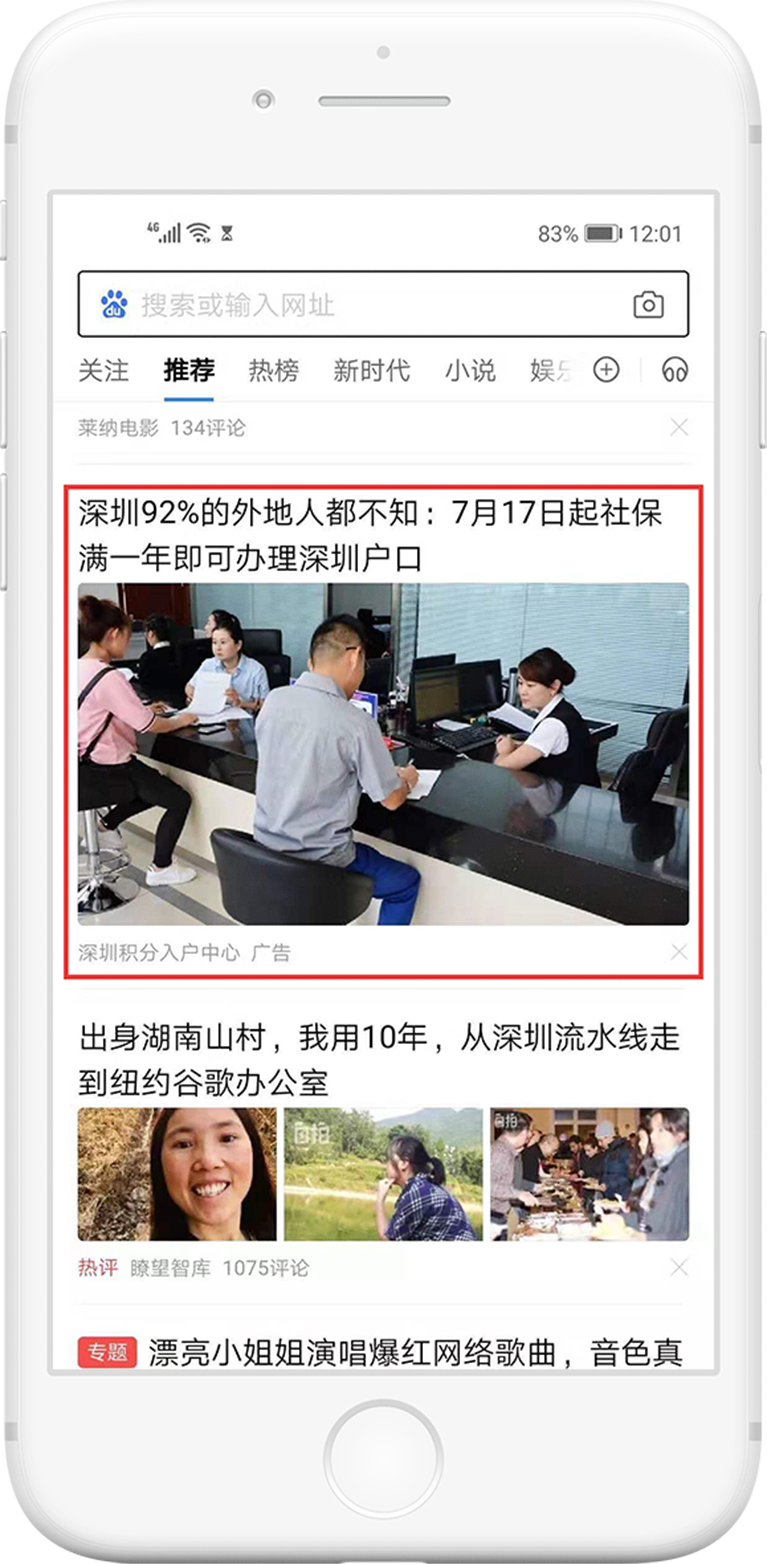Viewport: 767px width, 1564px height.
Task: Select the 新时代 tab
Action: point(371,371)
